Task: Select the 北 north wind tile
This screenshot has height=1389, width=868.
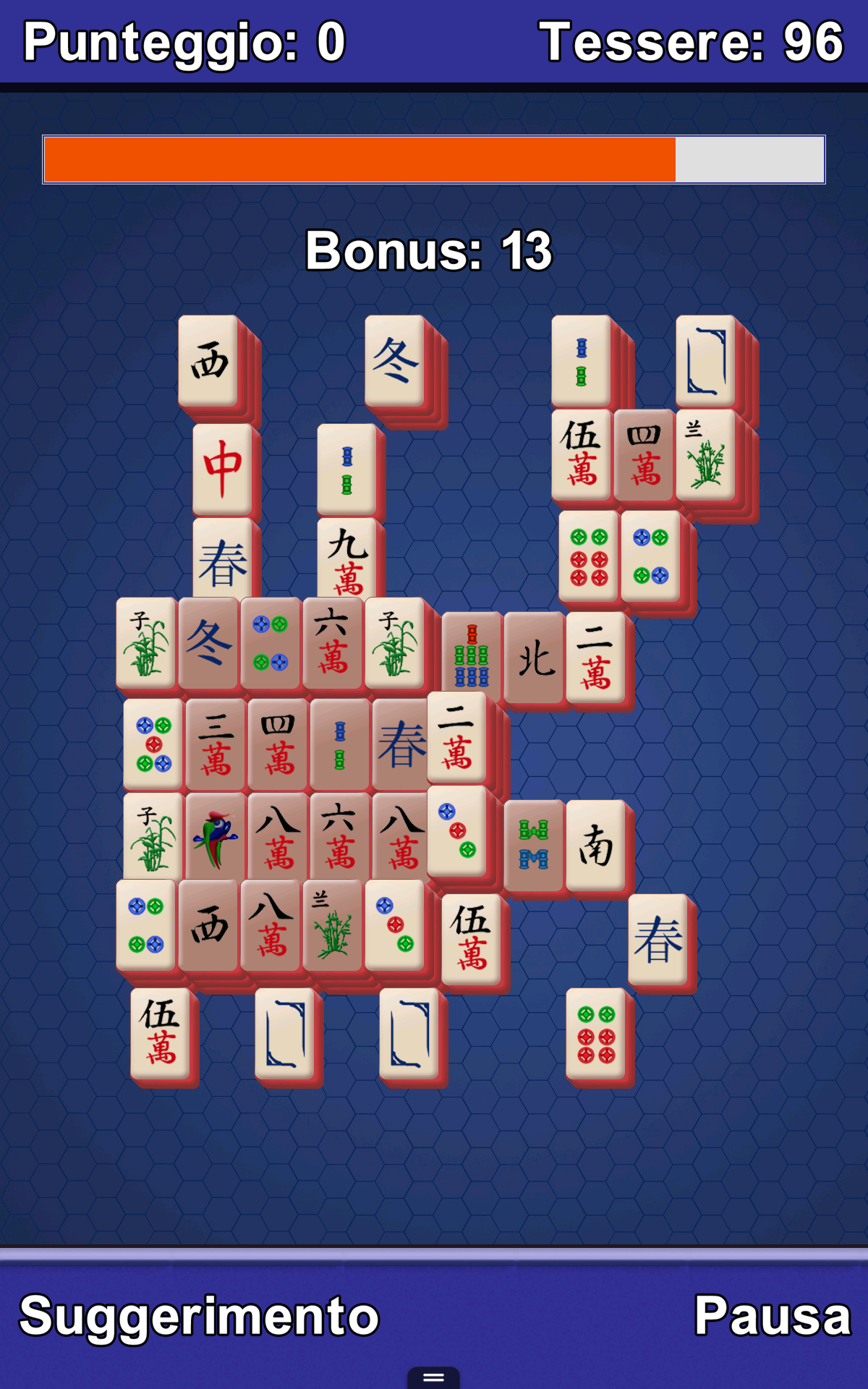Action: [x=535, y=658]
